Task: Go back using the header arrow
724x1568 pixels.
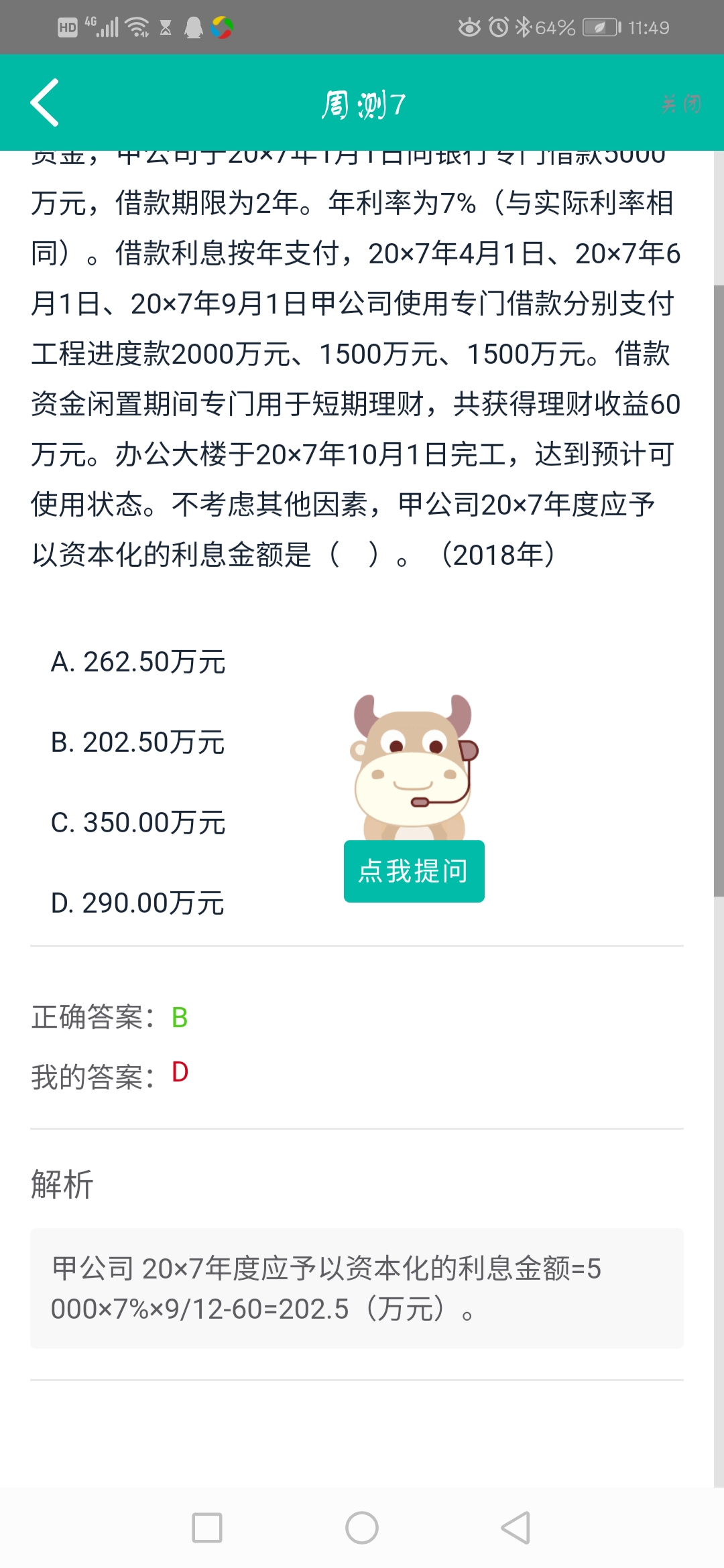Action: click(x=46, y=103)
